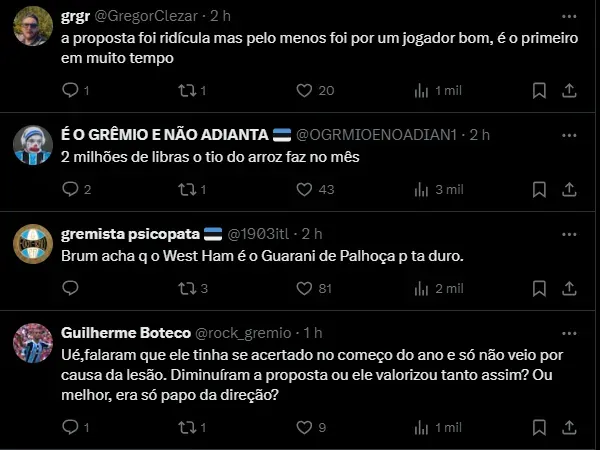Retweet Guilherme Boteco's tweet

click(x=186, y=426)
